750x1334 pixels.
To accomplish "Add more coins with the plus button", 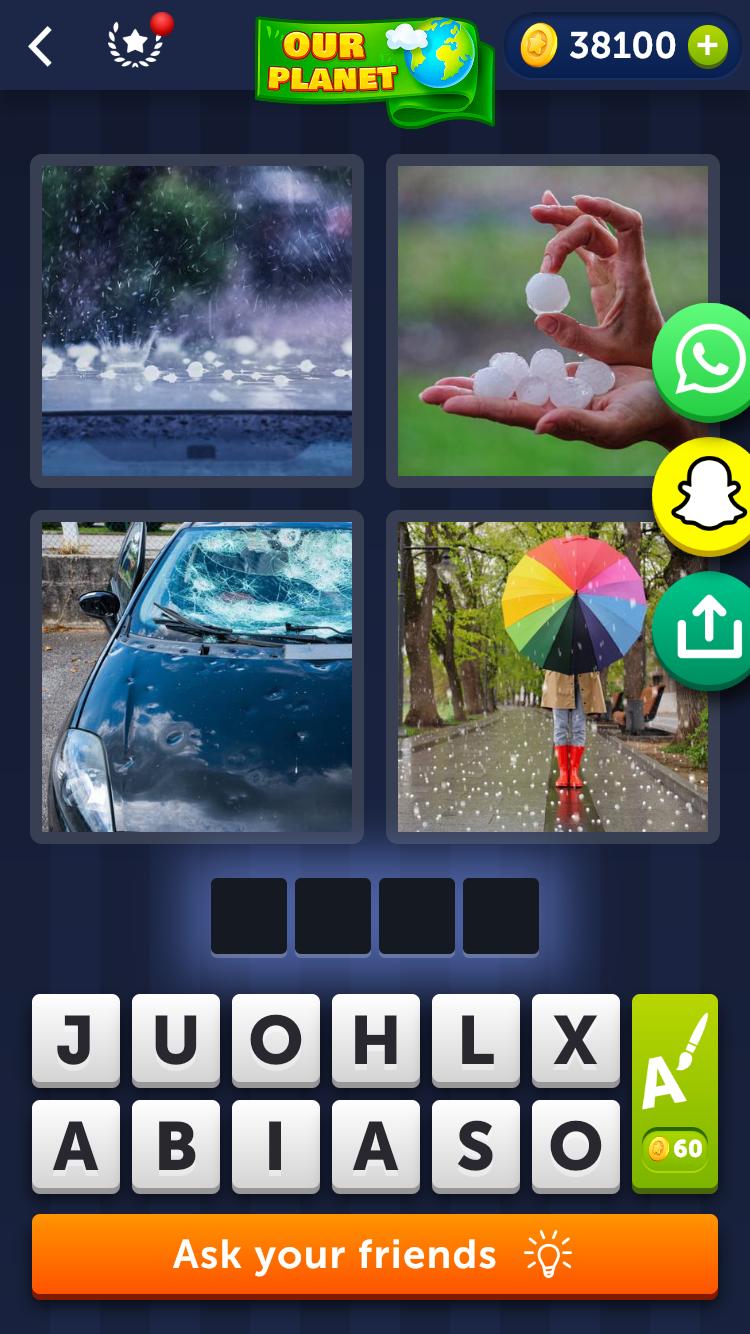I will point(707,46).
